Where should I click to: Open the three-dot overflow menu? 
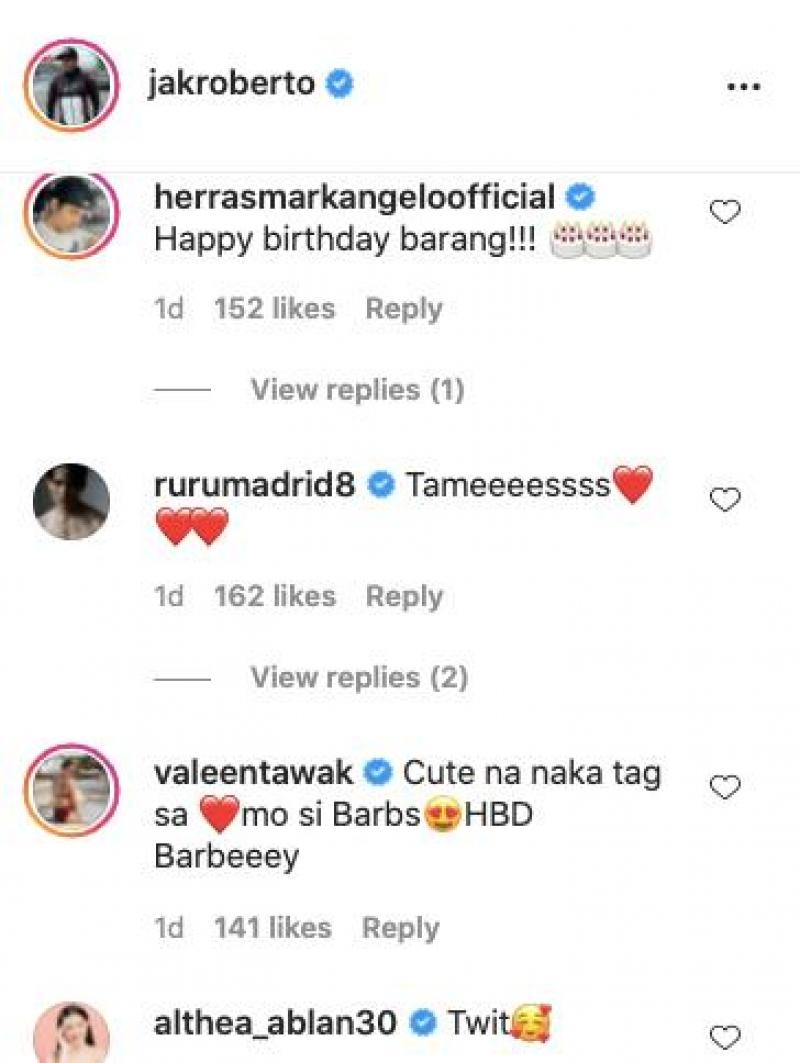[x=743, y=88]
